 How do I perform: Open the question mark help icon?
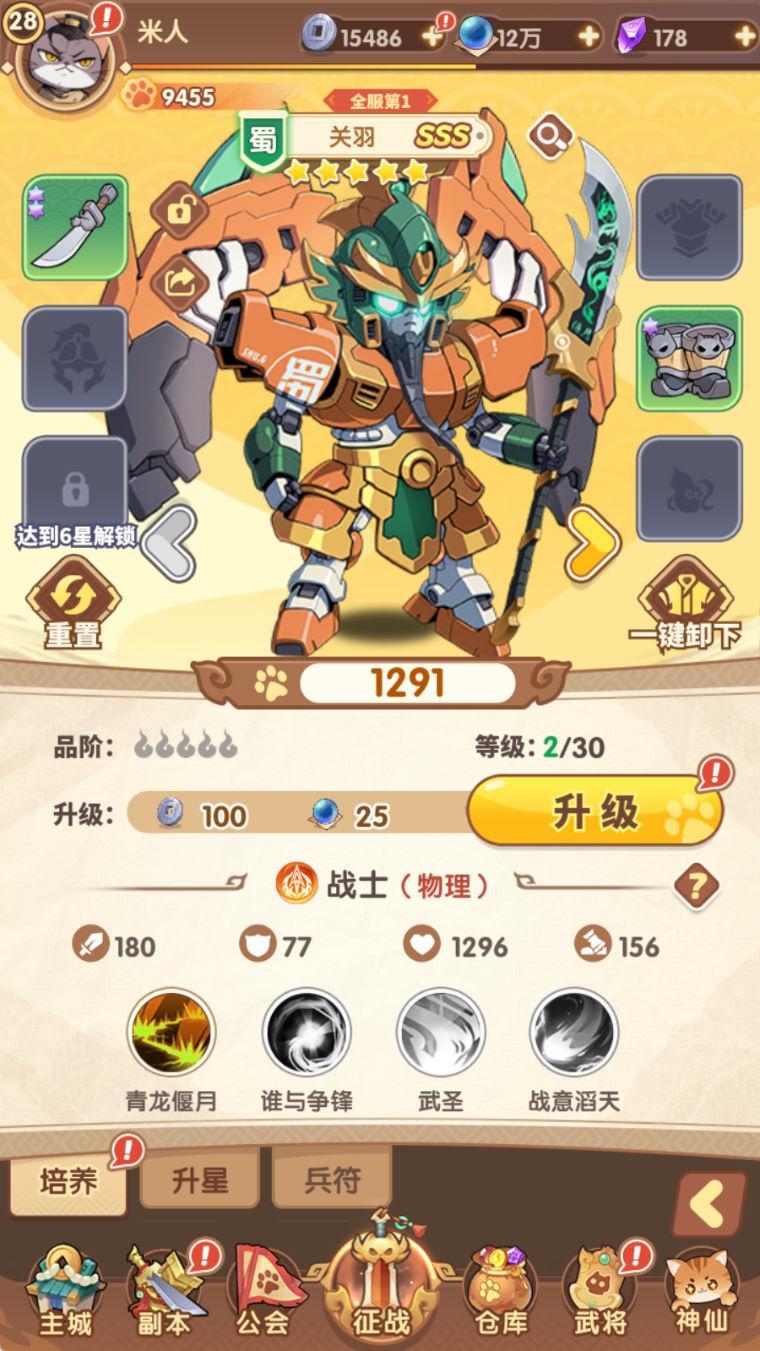(x=697, y=884)
